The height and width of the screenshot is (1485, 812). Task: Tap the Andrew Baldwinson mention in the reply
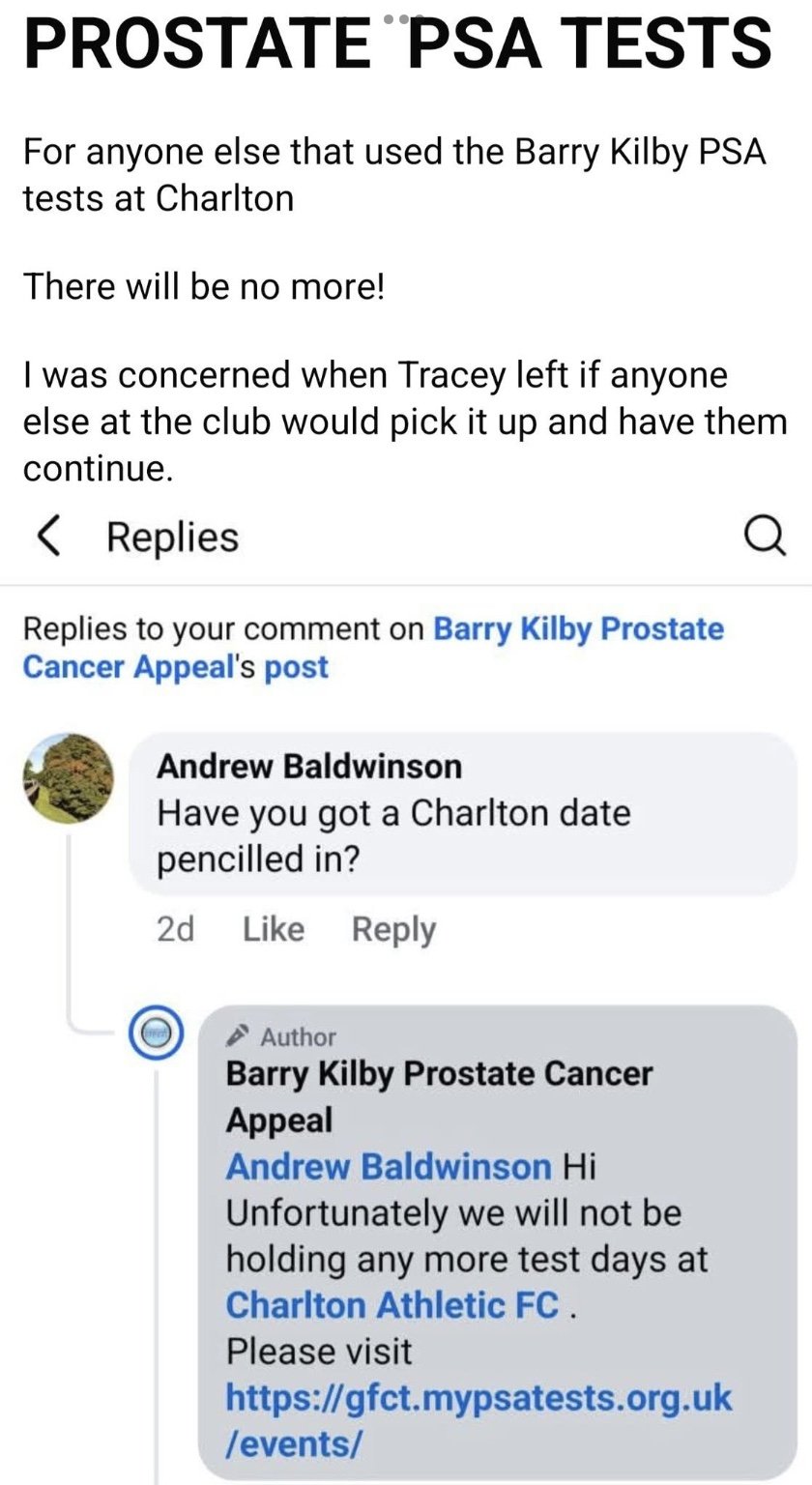[x=388, y=1166]
